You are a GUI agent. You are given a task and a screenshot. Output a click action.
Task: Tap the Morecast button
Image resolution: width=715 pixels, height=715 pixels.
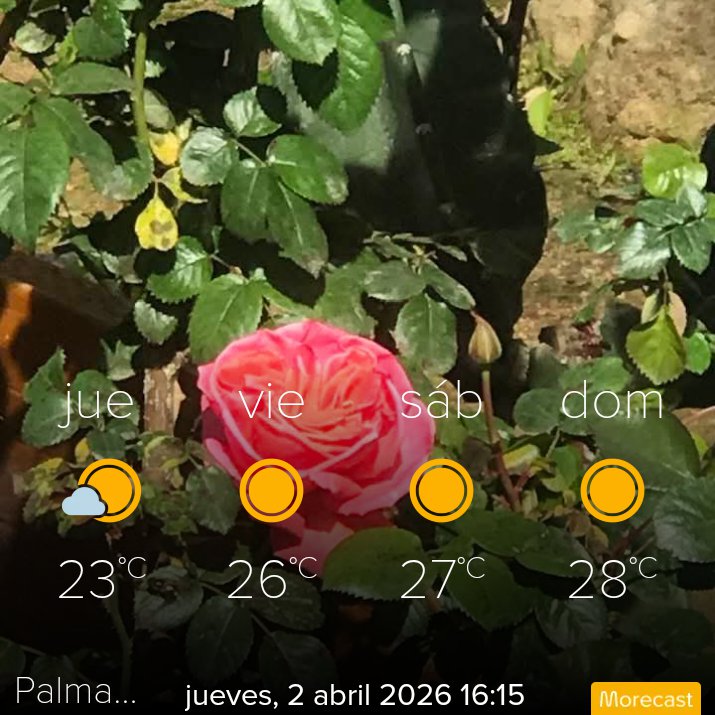(645, 698)
